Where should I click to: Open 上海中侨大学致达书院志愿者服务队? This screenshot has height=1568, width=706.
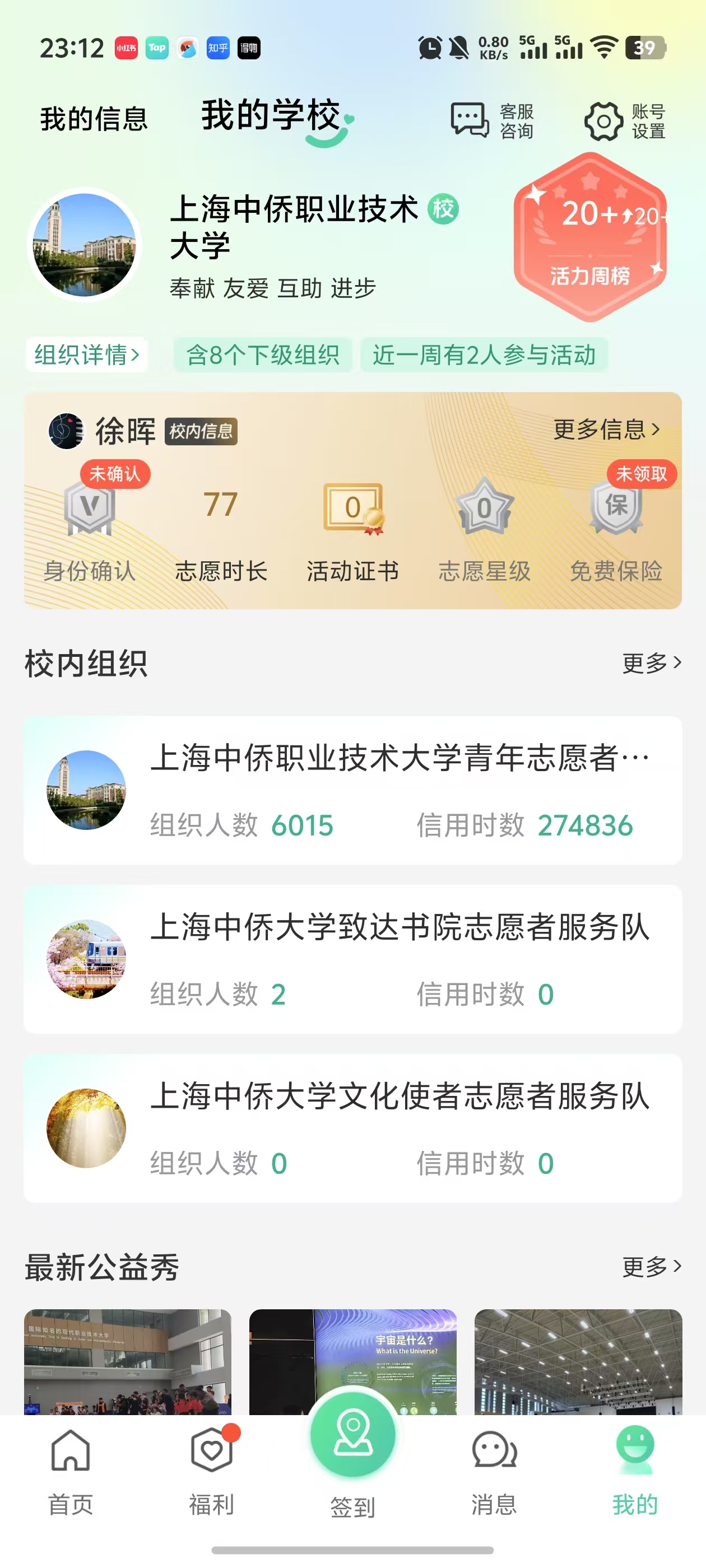(352, 959)
